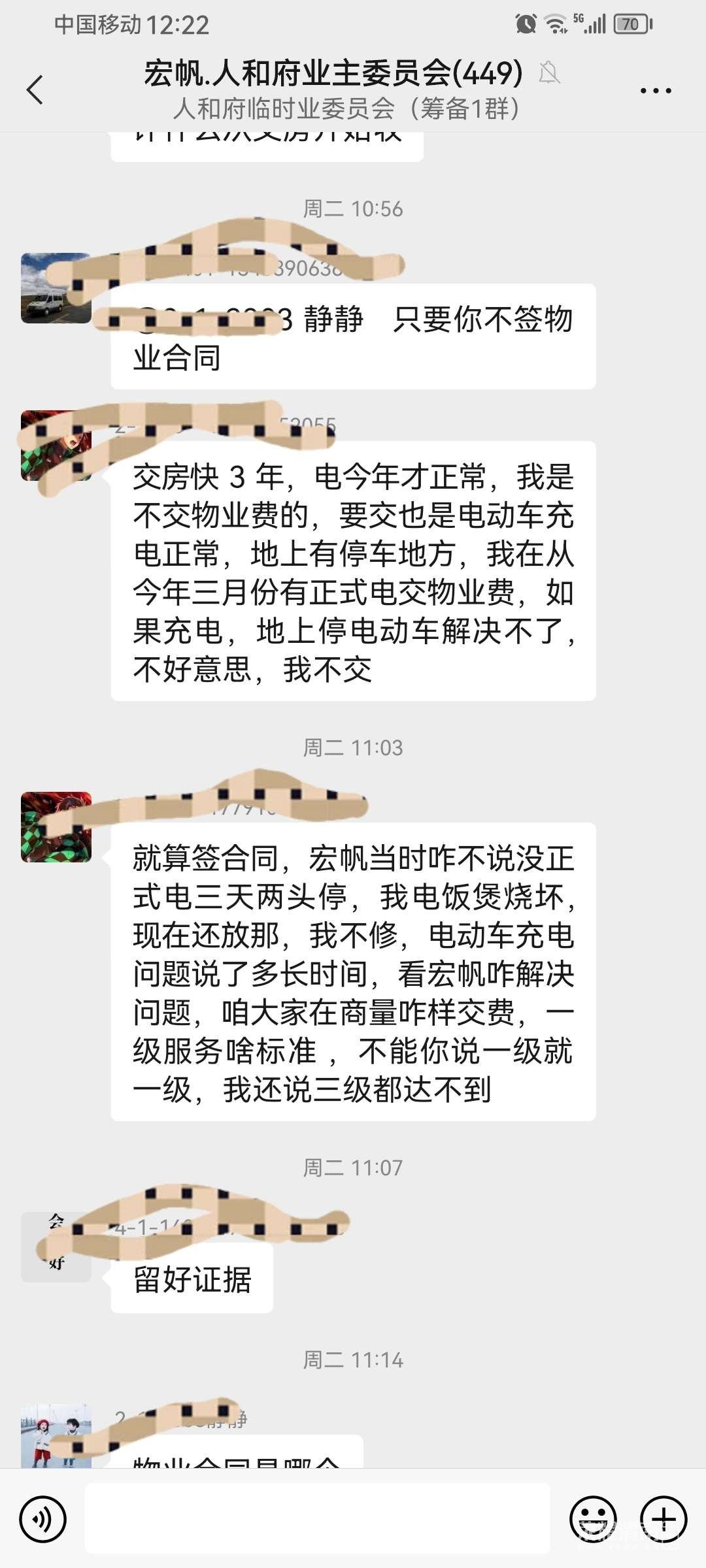Open the group chat overflow menu
Screen dimensions: 706x1568
(x=656, y=91)
